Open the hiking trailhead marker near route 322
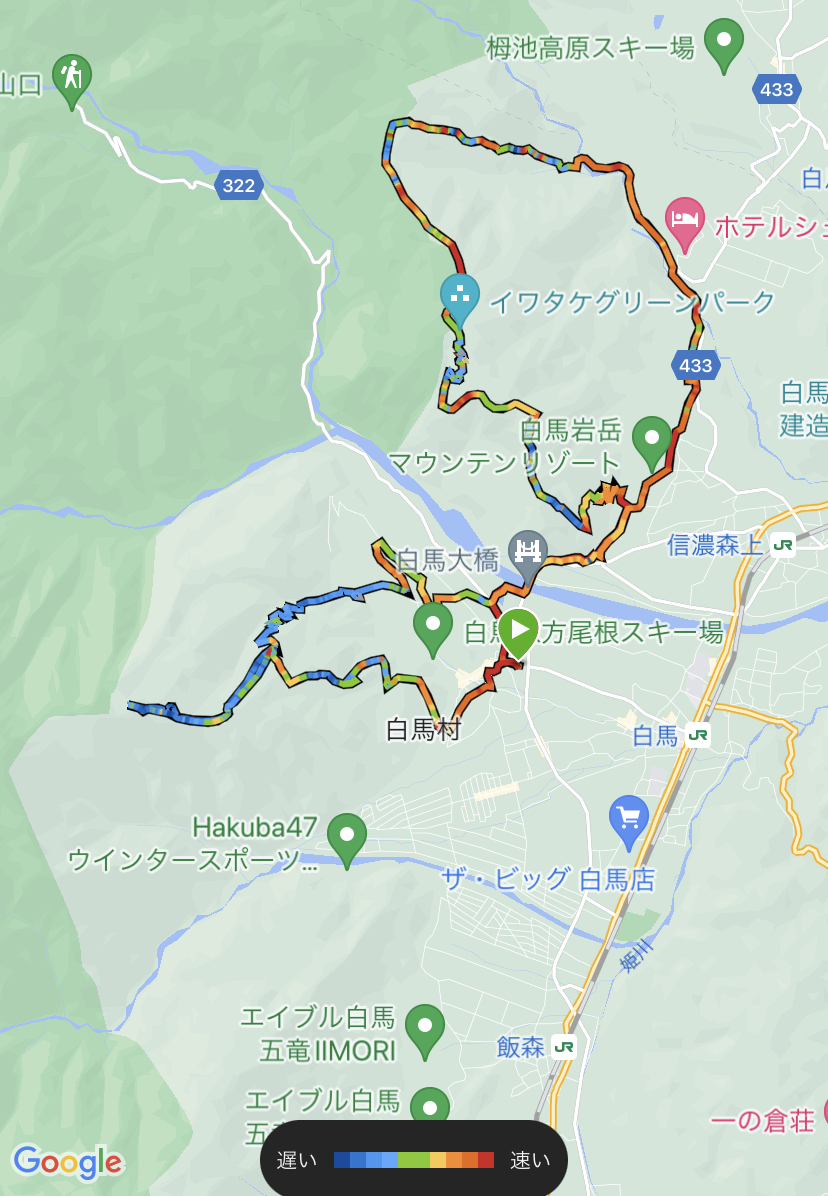 click(72, 76)
